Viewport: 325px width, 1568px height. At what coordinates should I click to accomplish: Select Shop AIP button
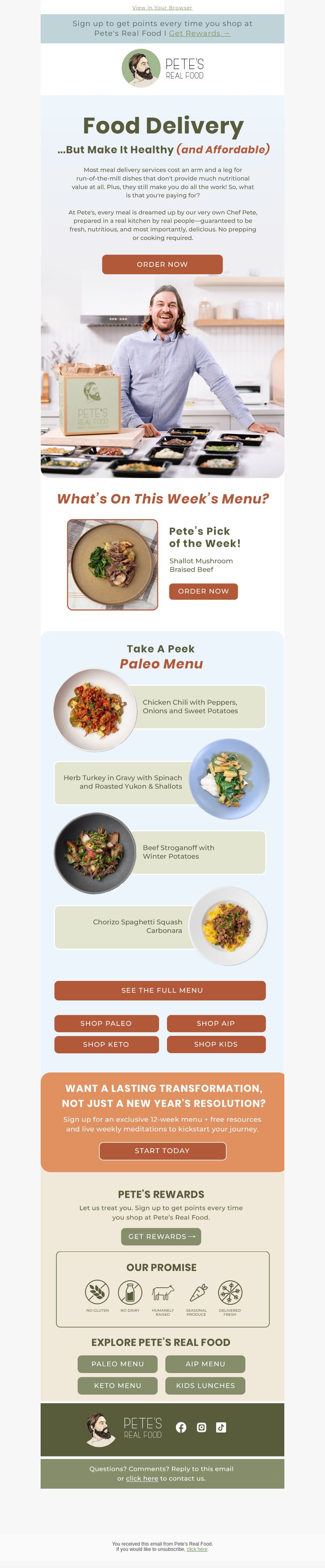(216, 1023)
